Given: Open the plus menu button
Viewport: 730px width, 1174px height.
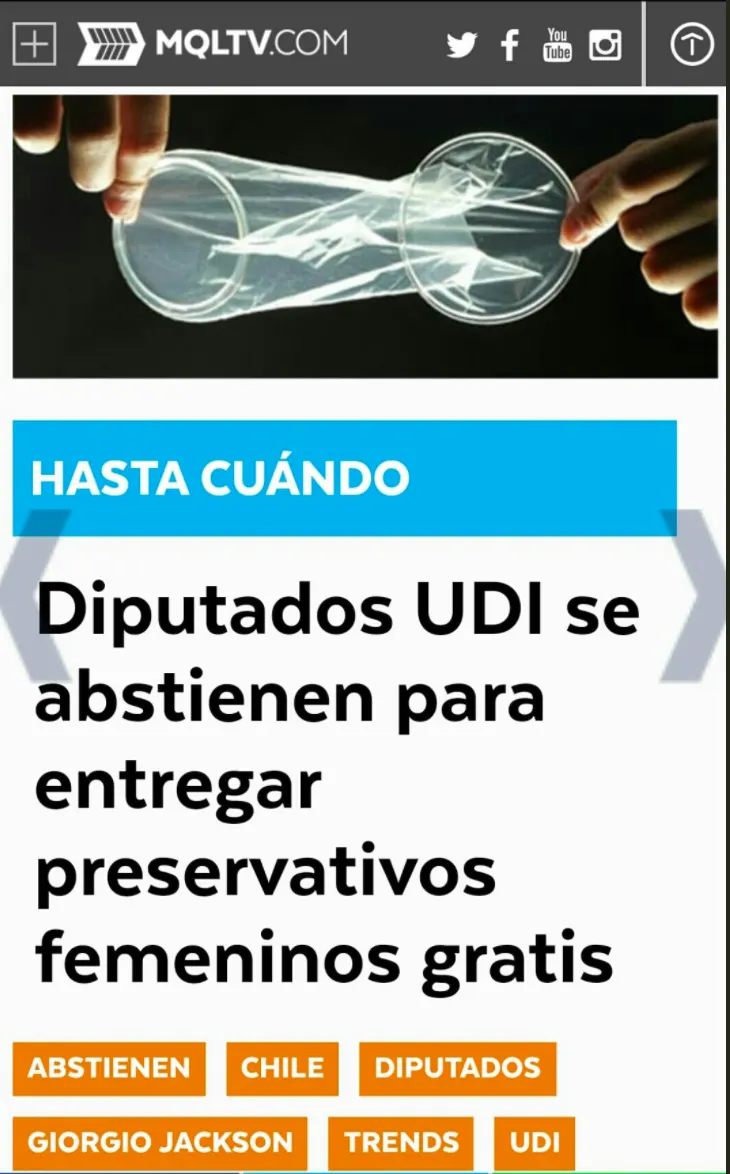Looking at the screenshot, I should (x=35, y=44).
